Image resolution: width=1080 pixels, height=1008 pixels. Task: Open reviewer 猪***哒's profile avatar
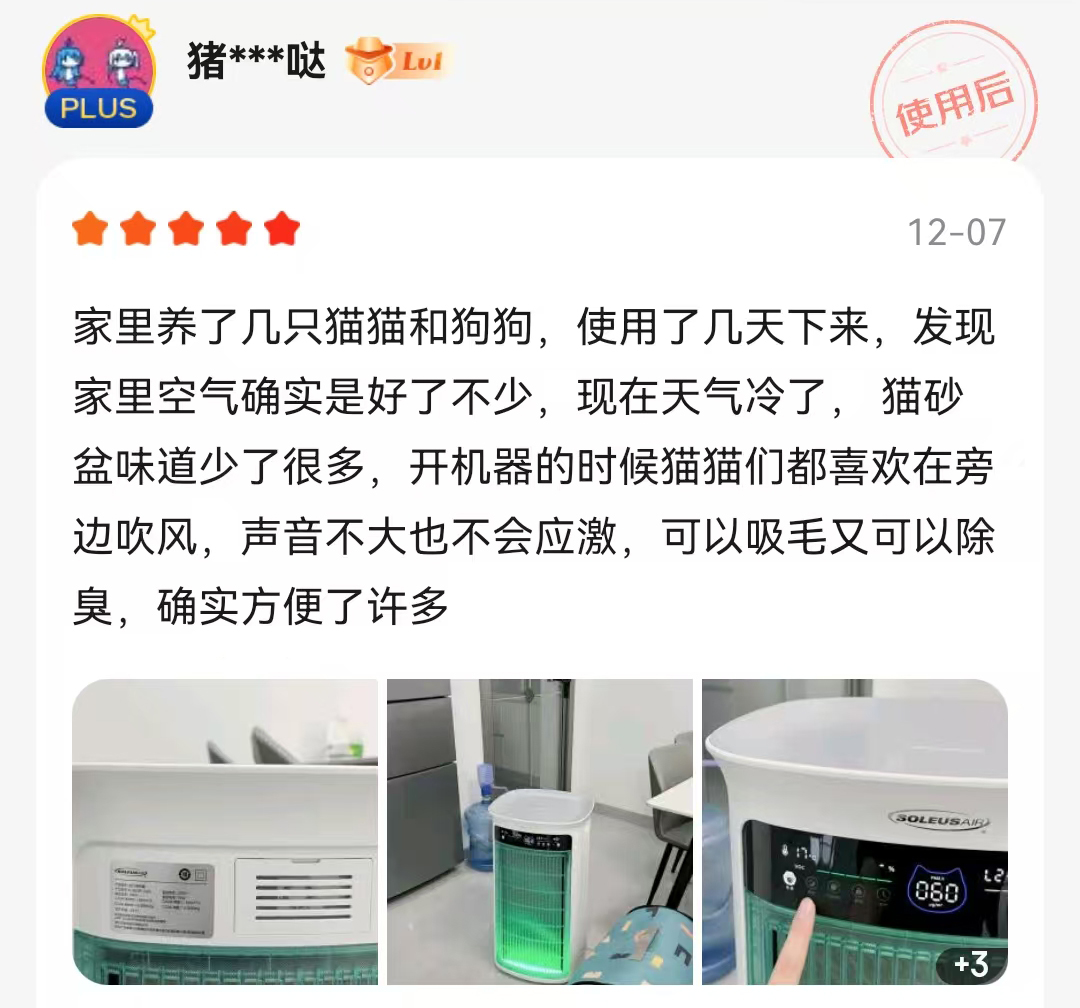[x=98, y=72]
